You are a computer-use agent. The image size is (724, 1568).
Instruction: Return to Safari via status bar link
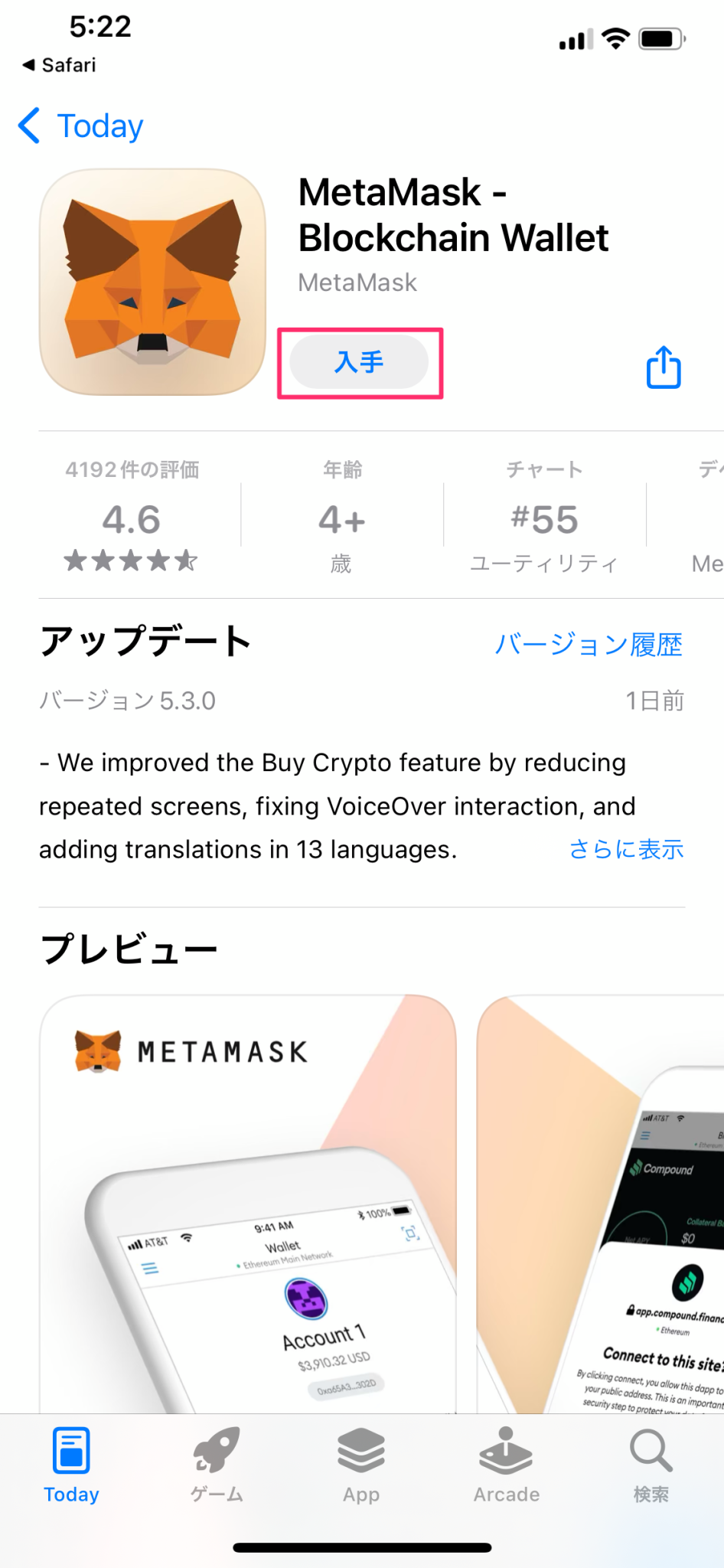click(60, 65)
